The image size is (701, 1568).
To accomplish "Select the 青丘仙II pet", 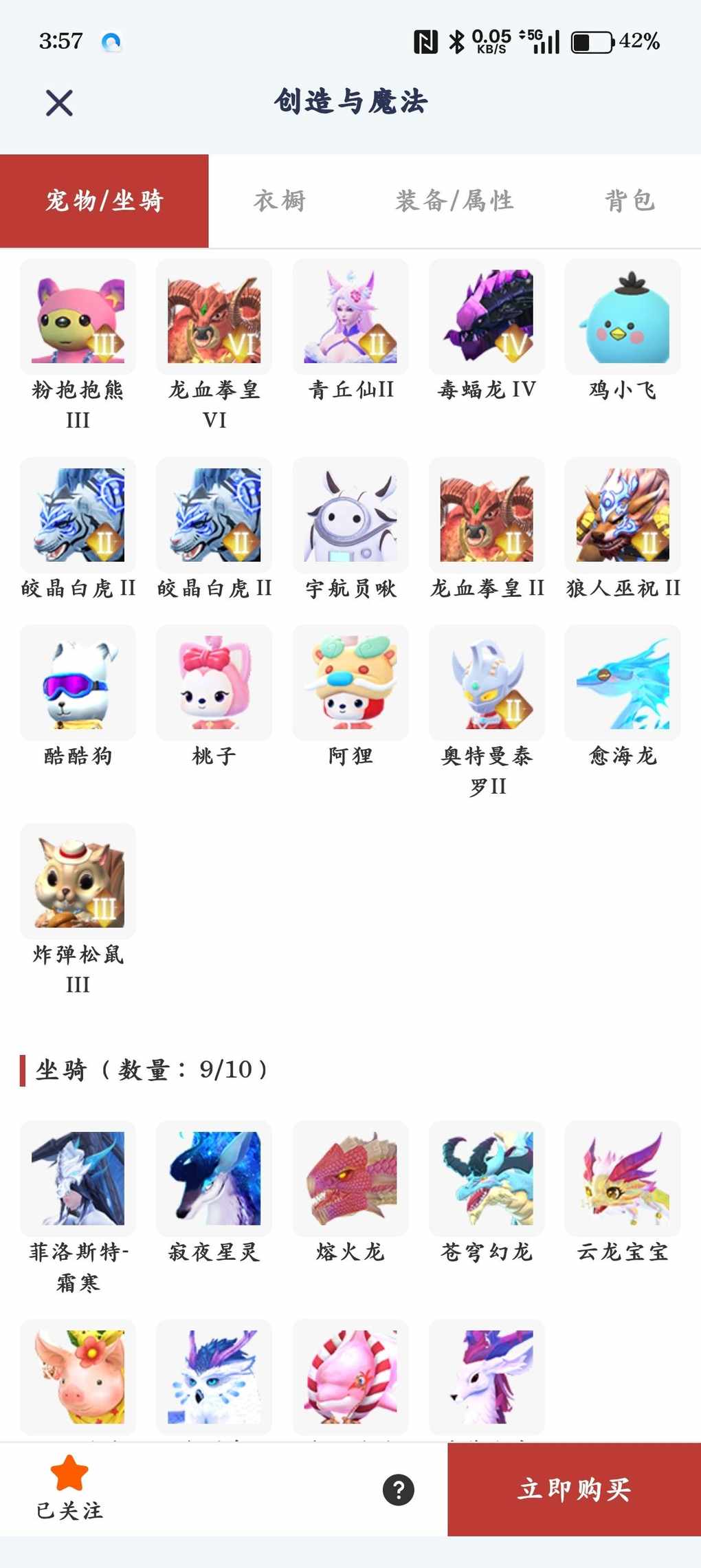I will 350,317.
